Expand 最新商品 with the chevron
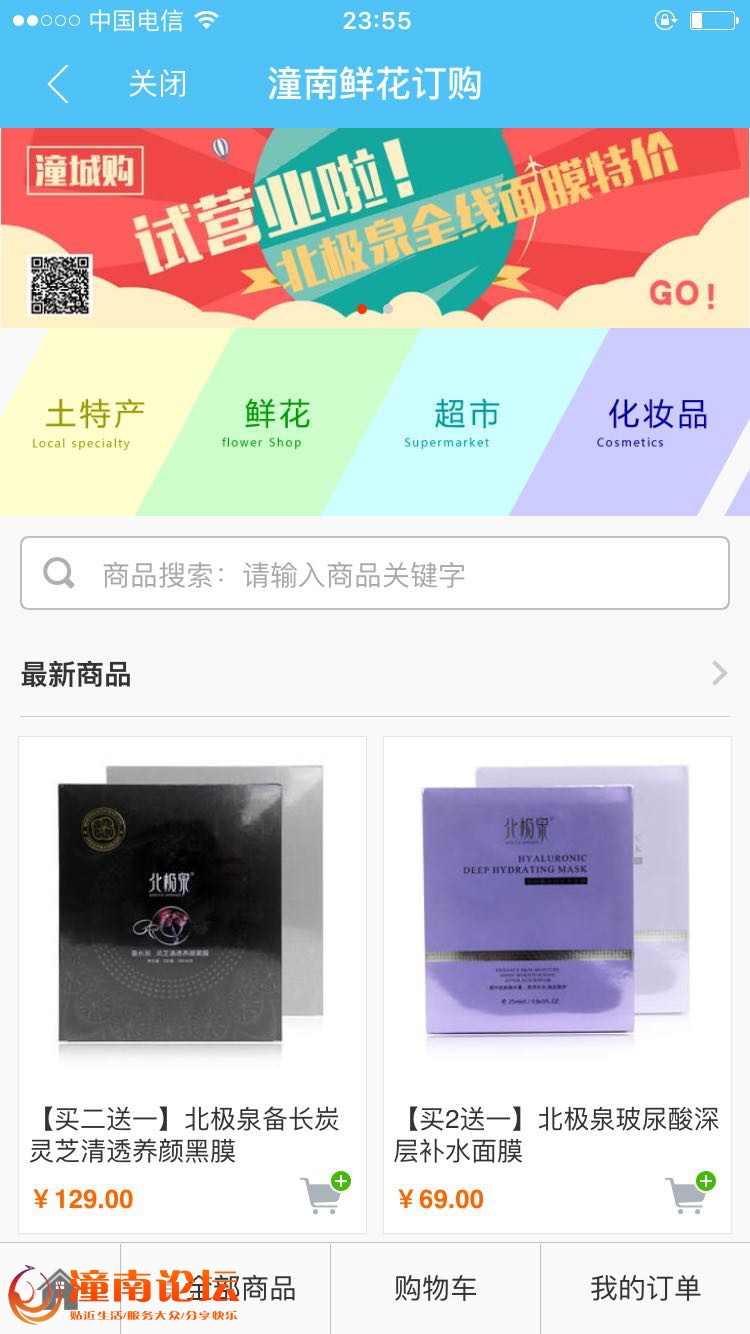 (x=719, y=674)
